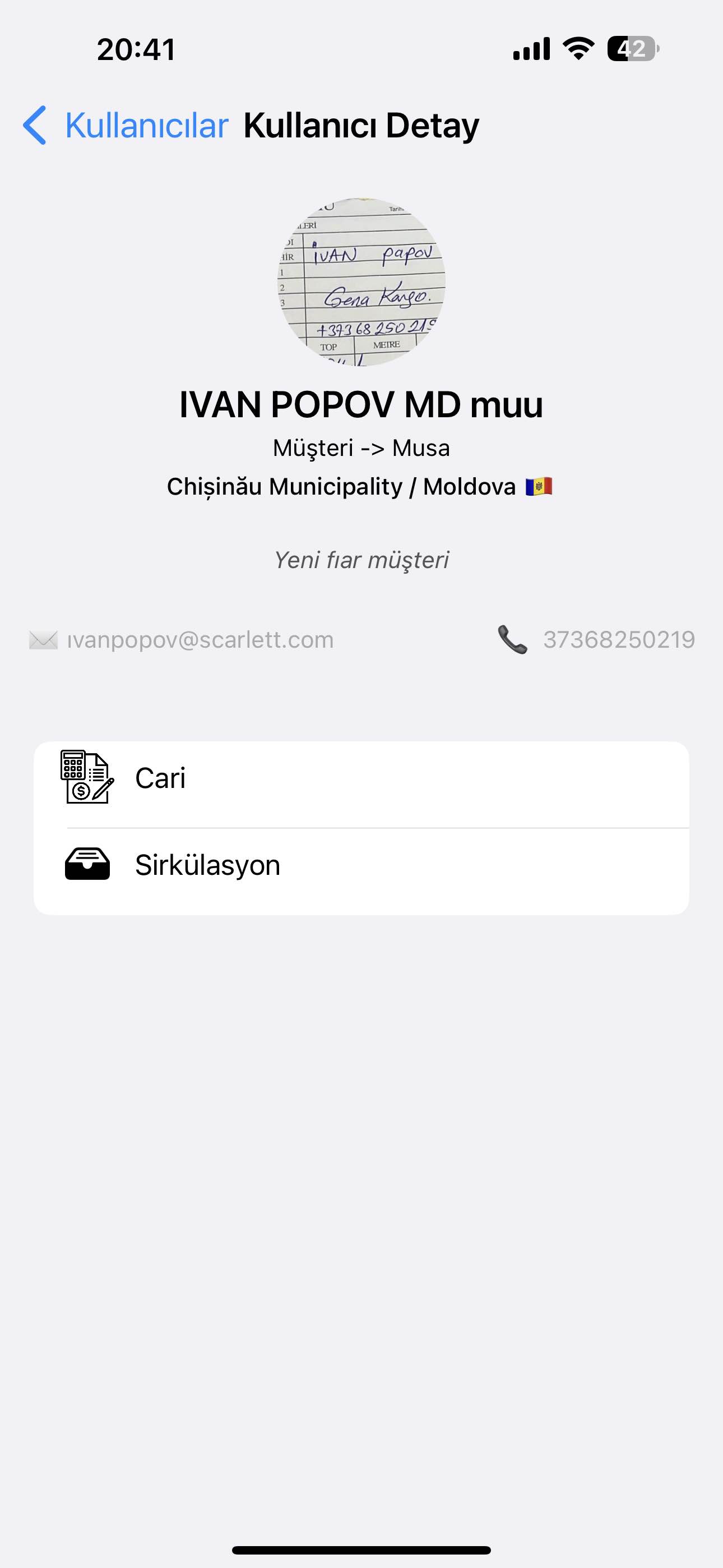View Ivan Popov's profile picture
Image resolution: width=723 pixels, height=1568 pixels.
tap(361, 282)
